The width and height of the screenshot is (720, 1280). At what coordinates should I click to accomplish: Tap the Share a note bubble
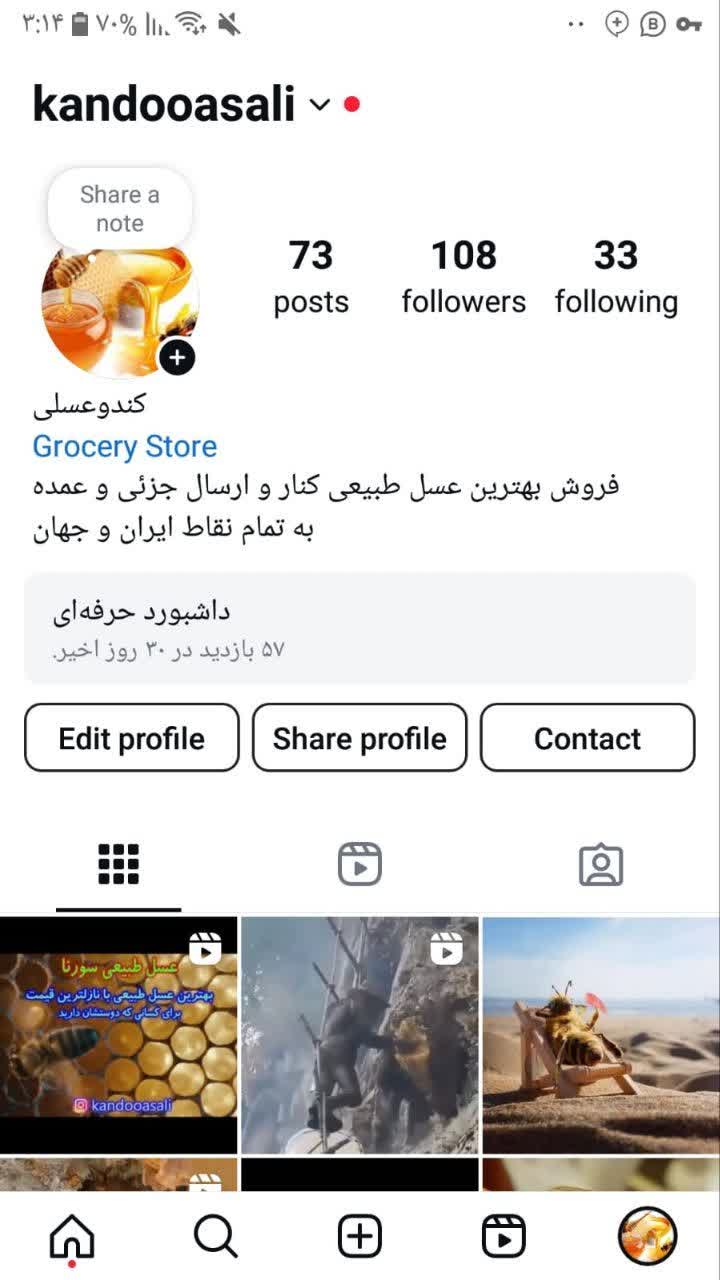coord(119,207)
